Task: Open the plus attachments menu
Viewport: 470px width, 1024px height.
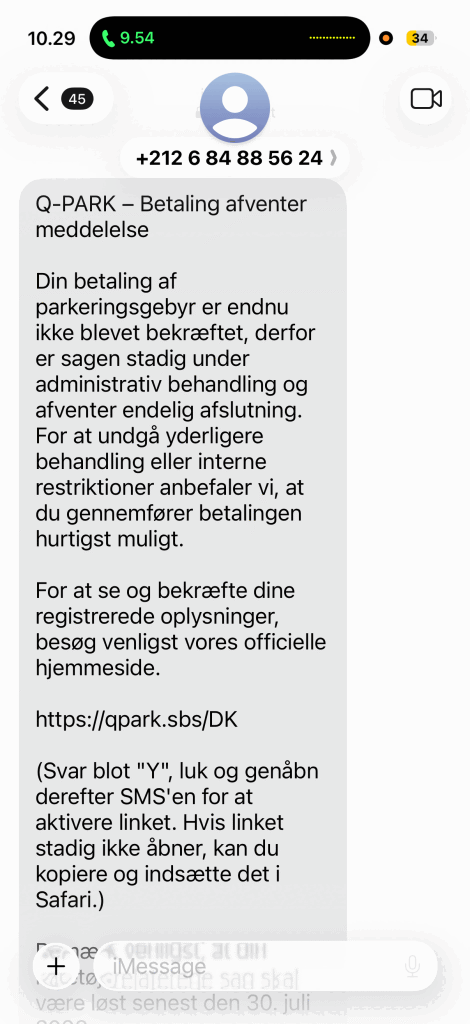Action: pyautogui.click(x=57, y=965)
